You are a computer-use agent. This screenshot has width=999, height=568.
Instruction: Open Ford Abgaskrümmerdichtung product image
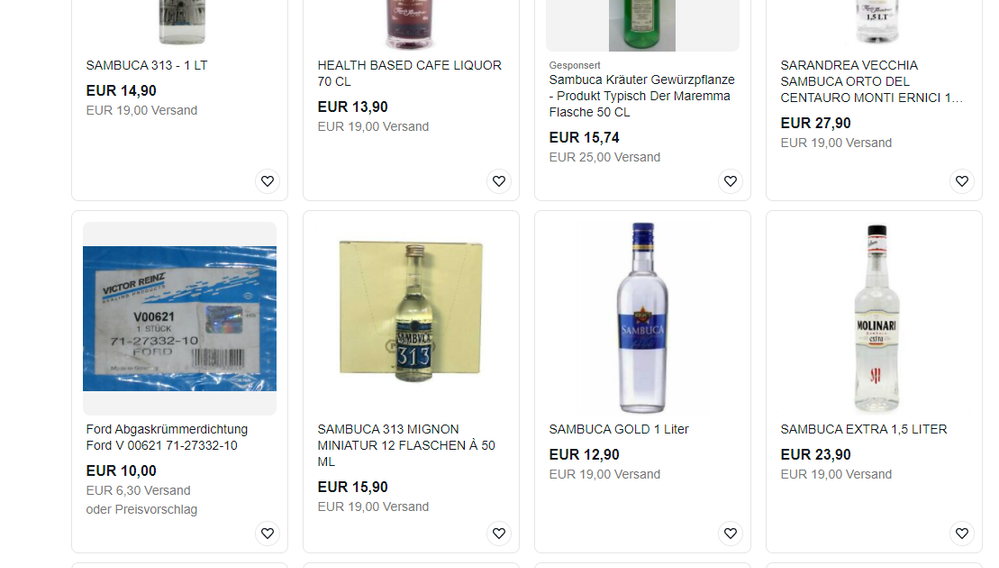coord(180,318)
